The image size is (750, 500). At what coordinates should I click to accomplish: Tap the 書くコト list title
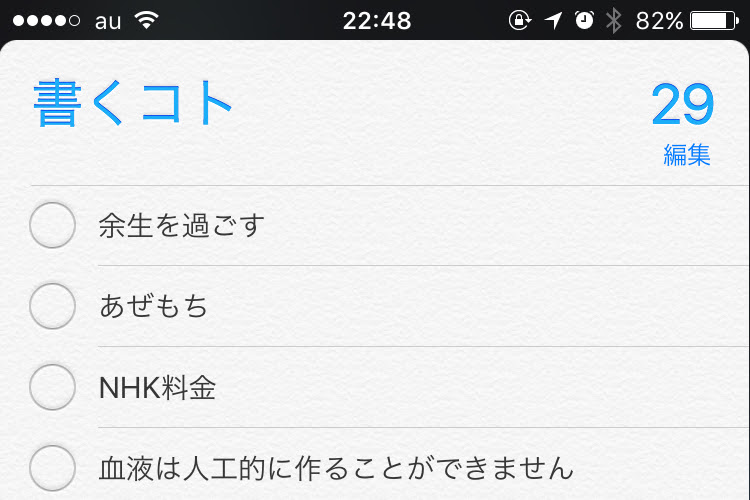(134, 103)
